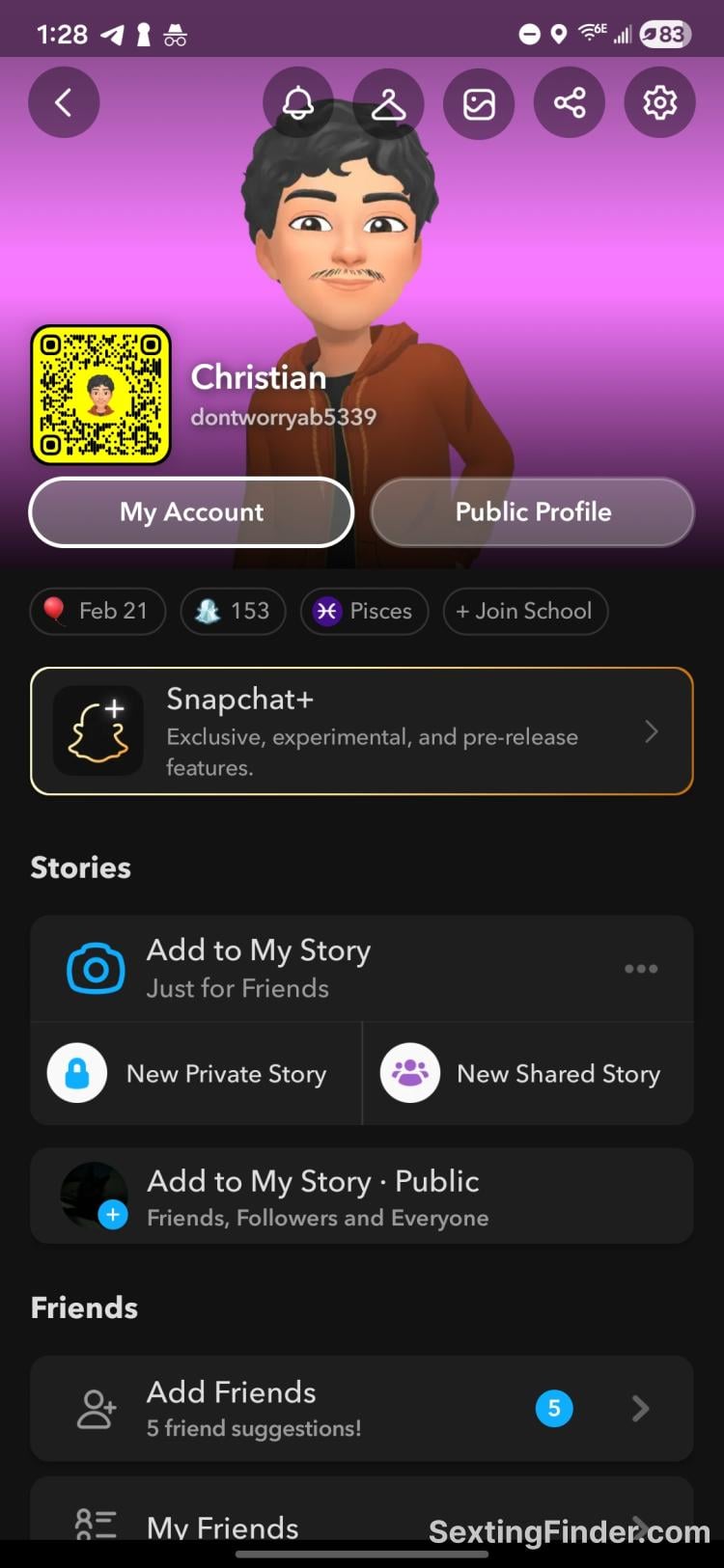Viewport: 724px width, 1568px height.
Task: Switch to Public Profile
Action: click(x=533, y=511)
